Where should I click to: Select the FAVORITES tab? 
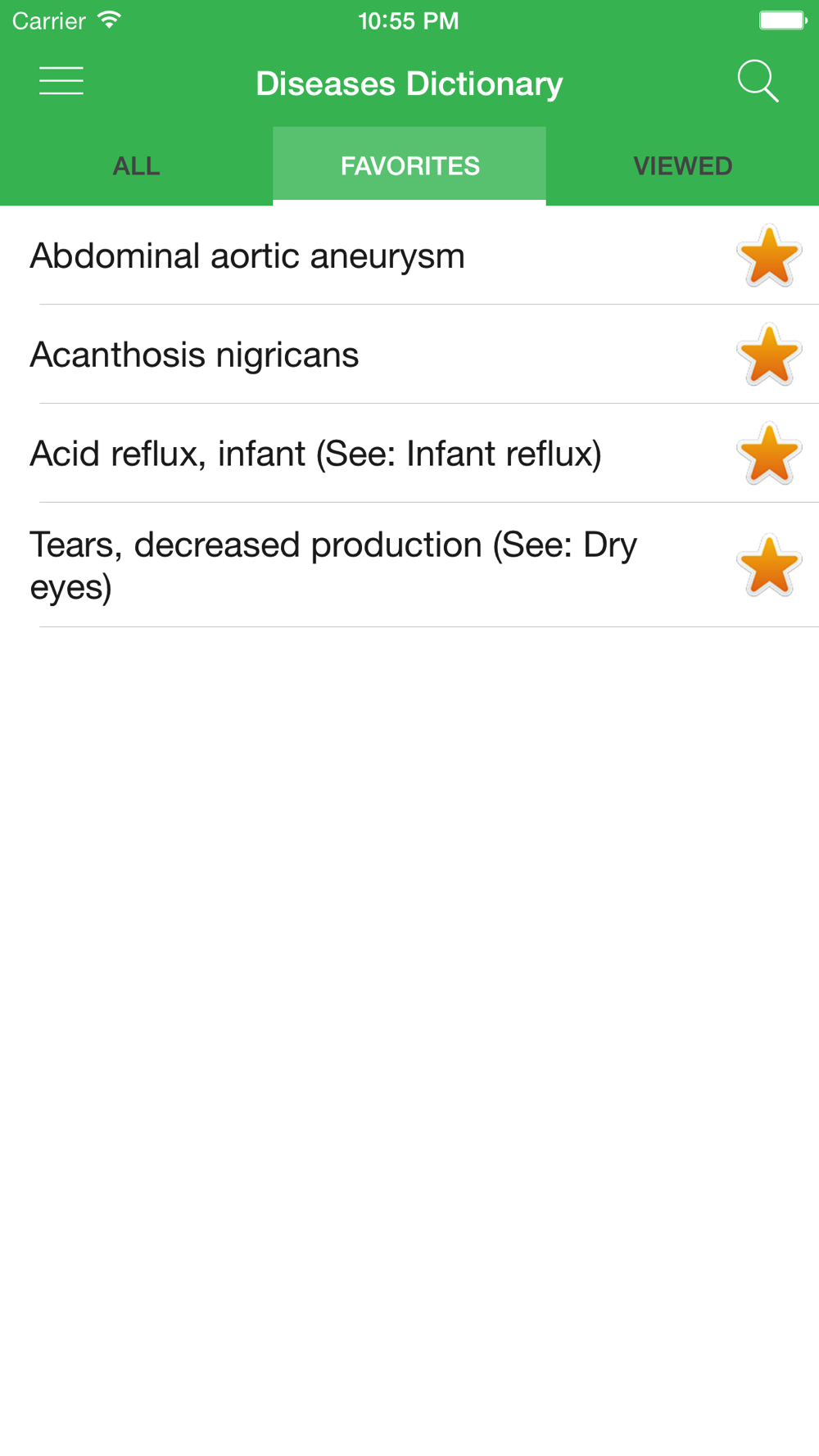point(409,166)
